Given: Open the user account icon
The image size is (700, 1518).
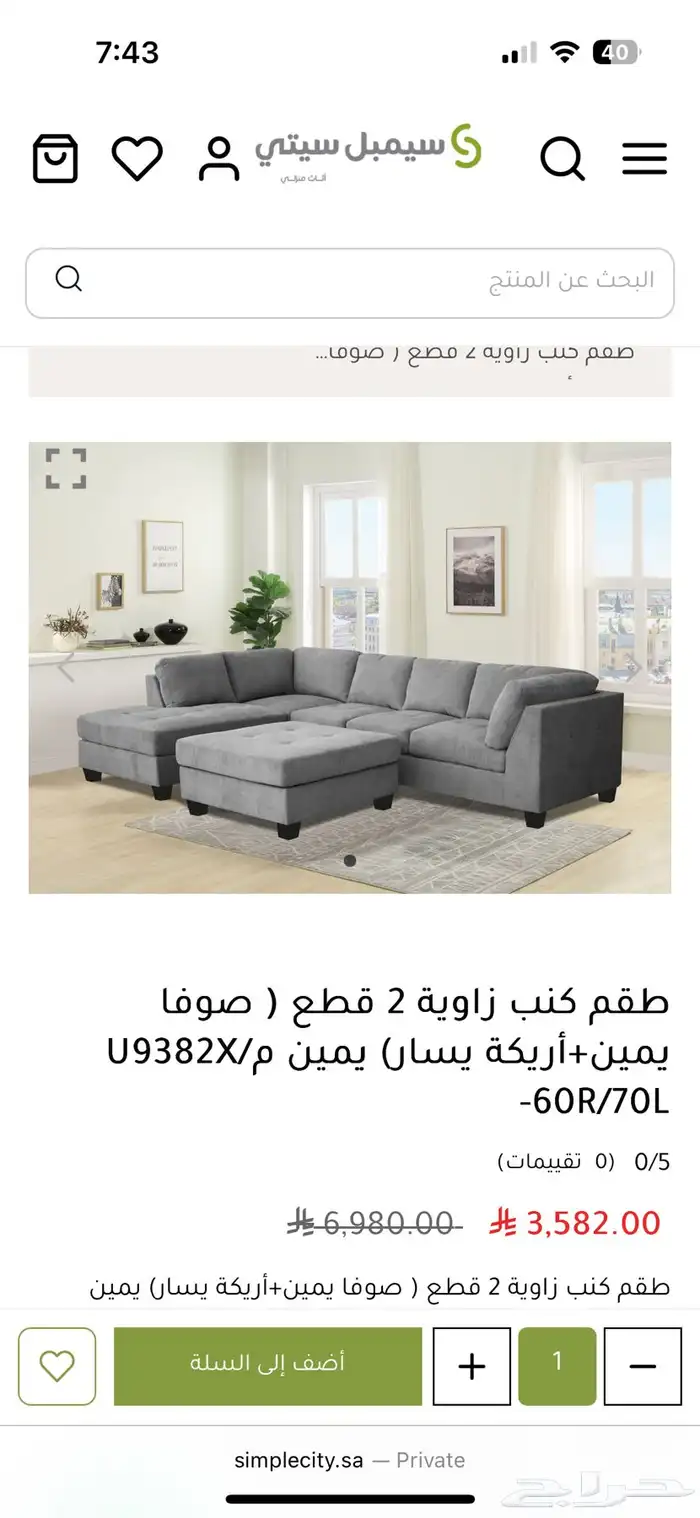Looking at the screenshot, I should (x=218, y=158).
